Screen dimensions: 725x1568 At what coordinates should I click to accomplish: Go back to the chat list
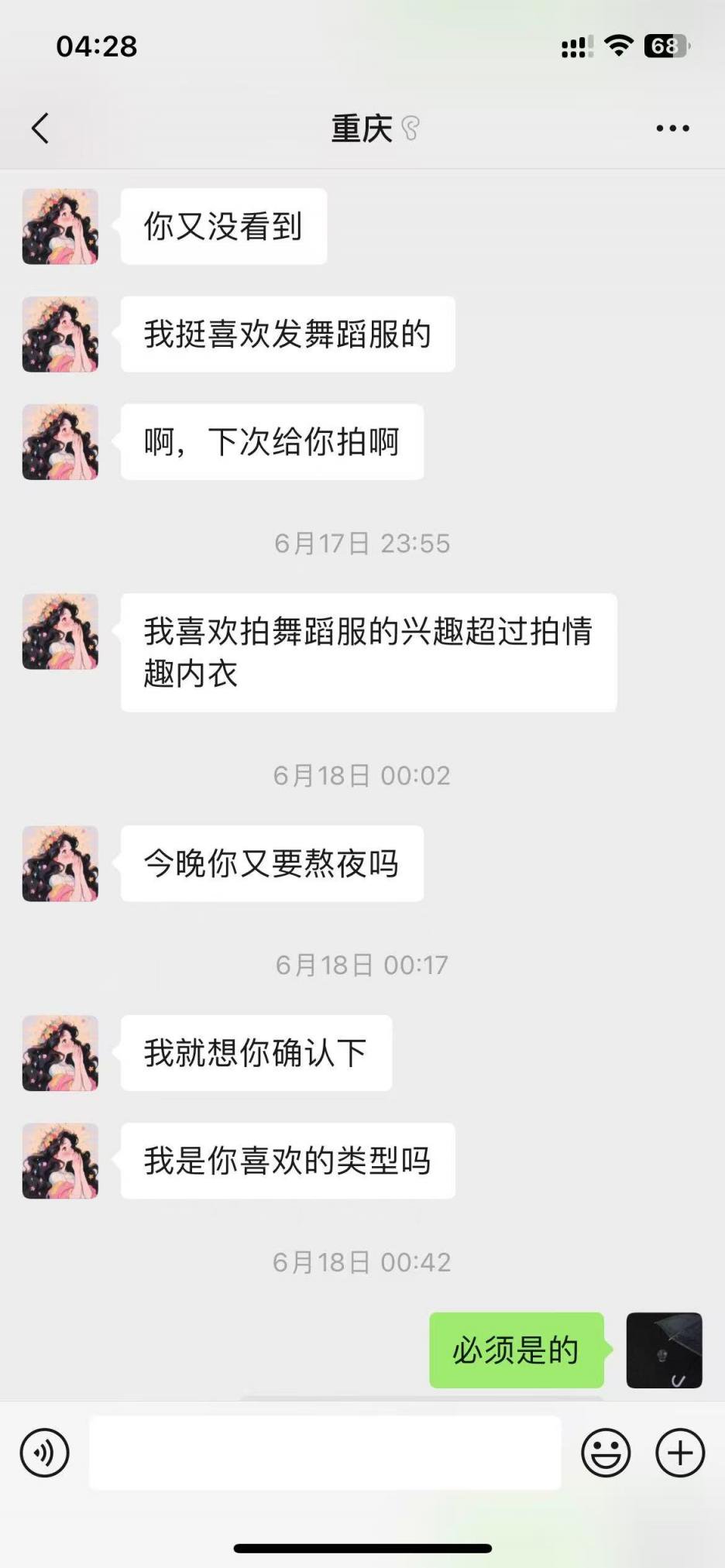click(40, 129)
